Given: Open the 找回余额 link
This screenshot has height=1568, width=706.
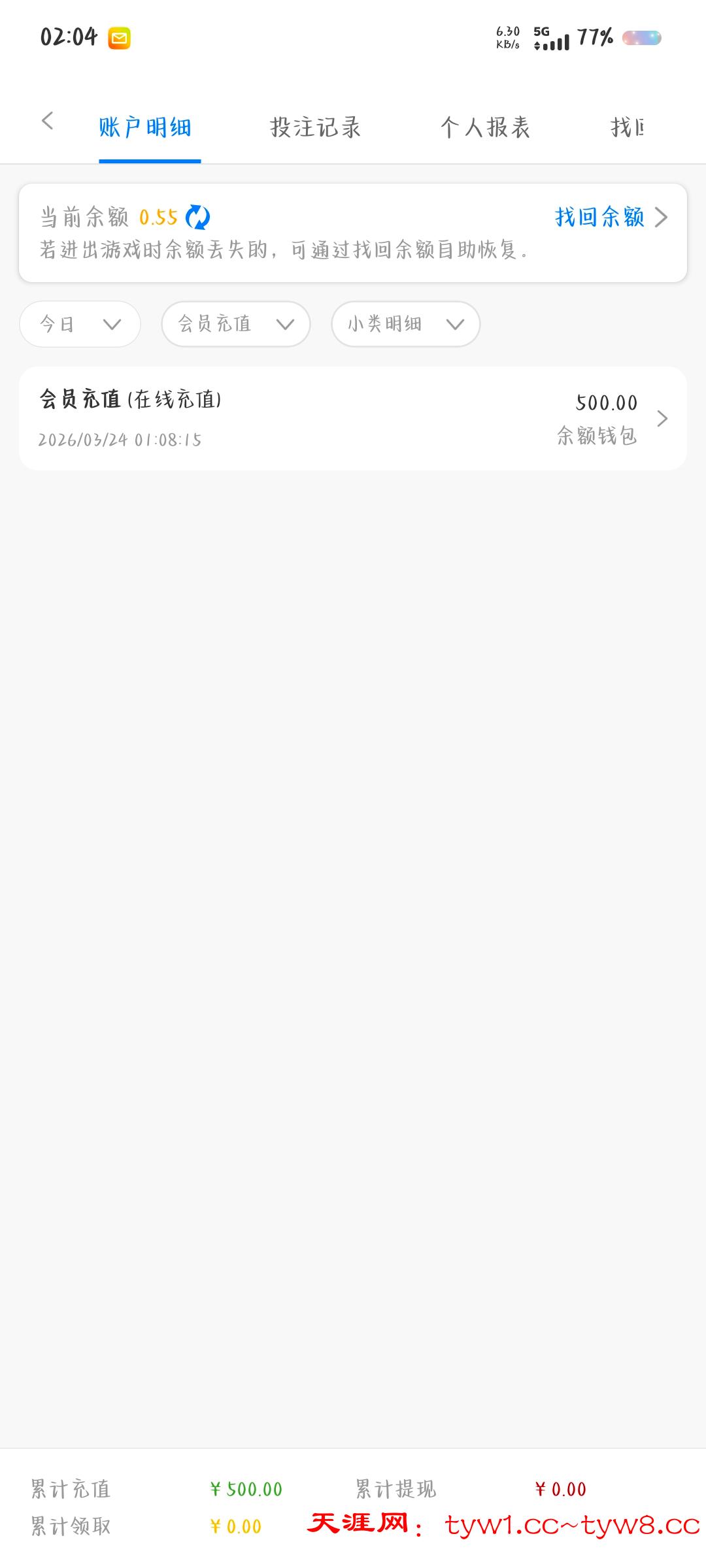Looking at the screenshot, I should tap(610, 218).
